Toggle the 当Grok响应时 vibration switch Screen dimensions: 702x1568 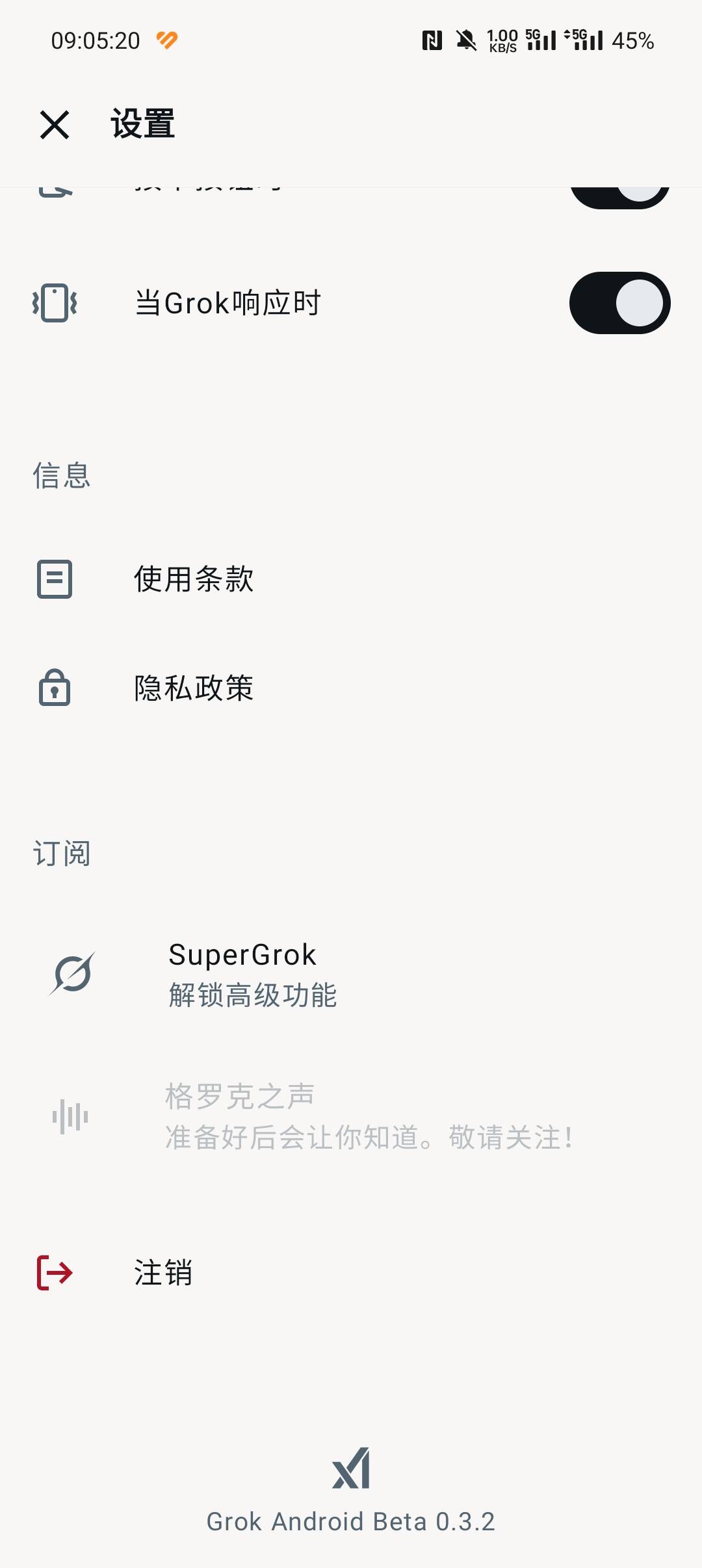[x=619, y=303]
